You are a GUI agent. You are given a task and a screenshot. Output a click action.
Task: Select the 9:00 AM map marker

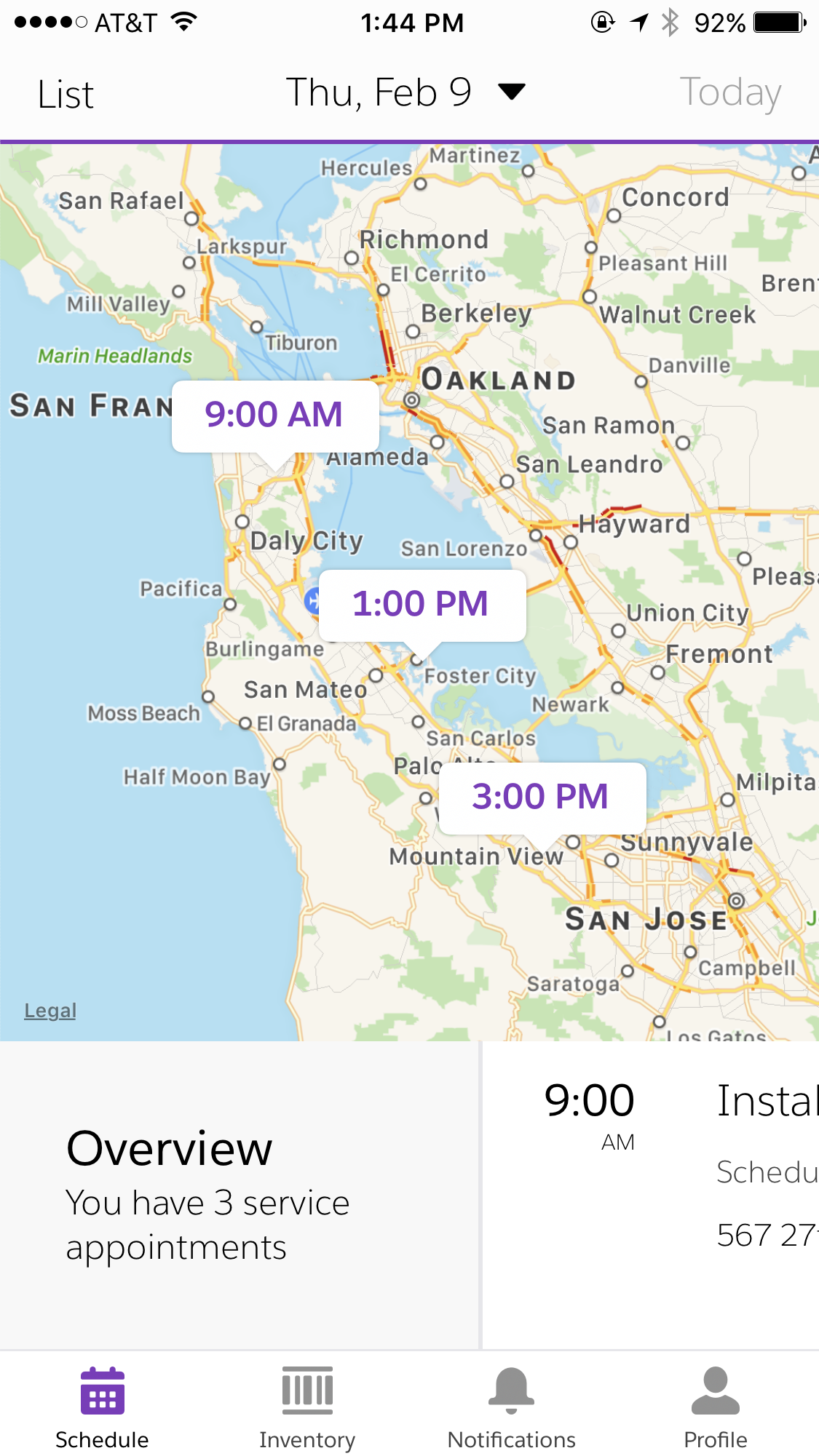click(x=274, y=415)
